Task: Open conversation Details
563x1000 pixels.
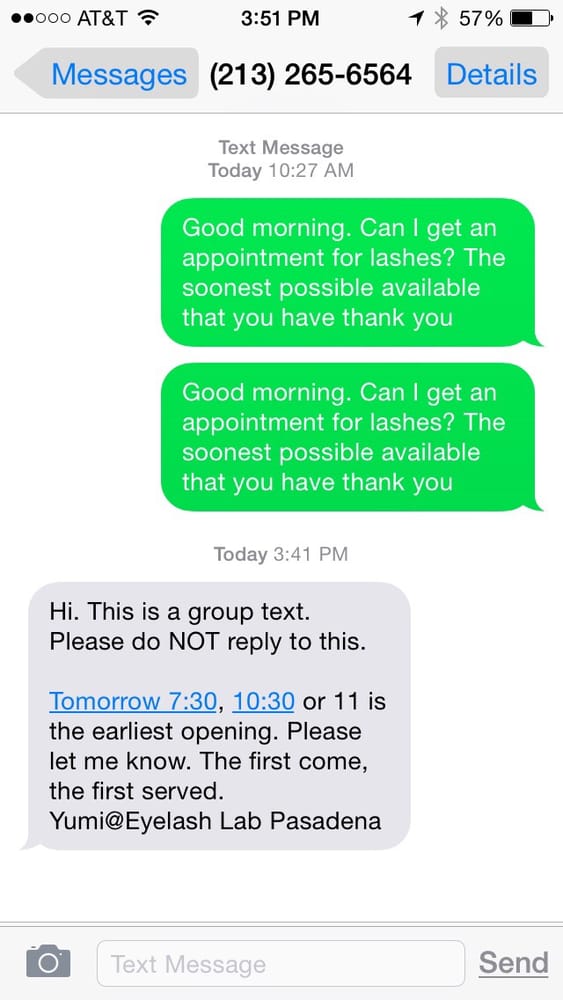Action: [x=491, y=74]
